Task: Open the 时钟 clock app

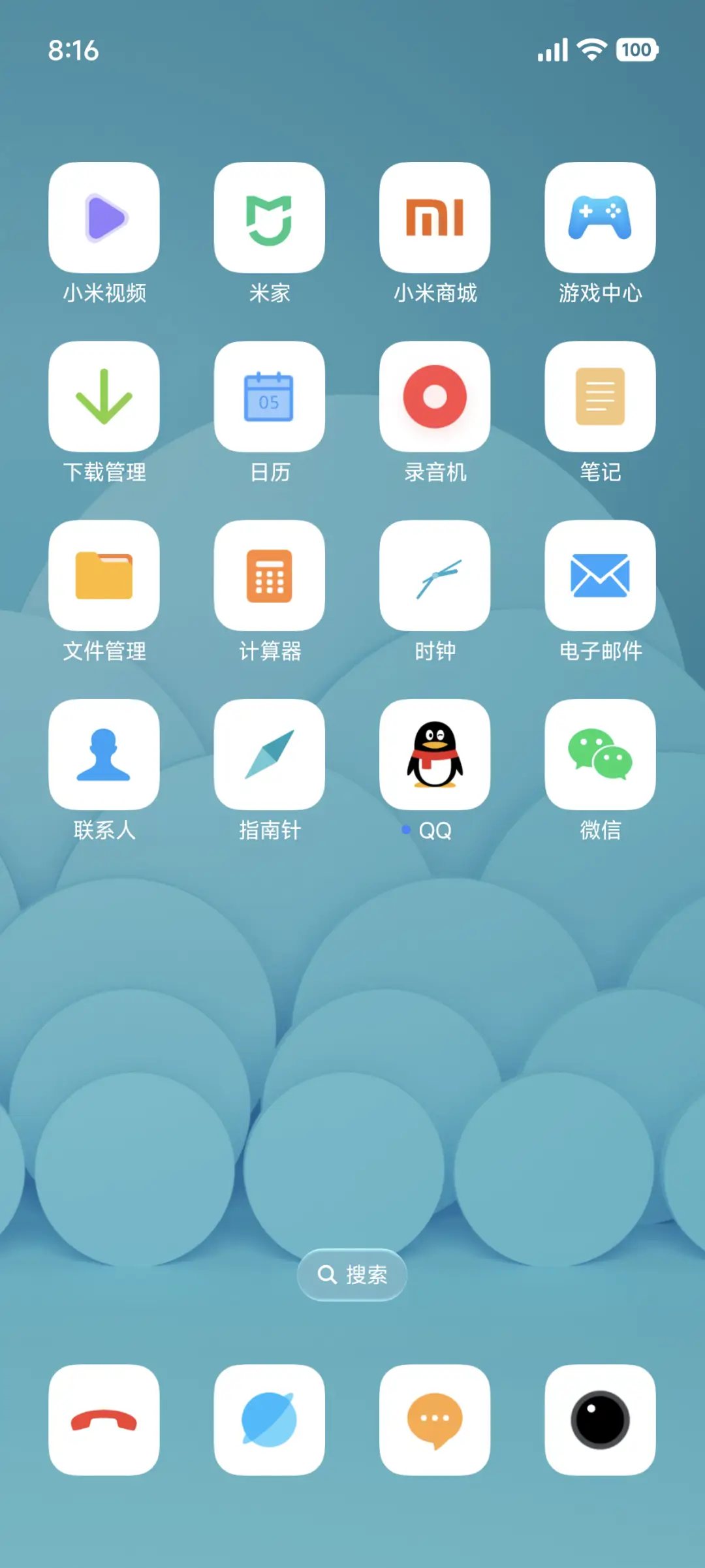Action: 435,576
